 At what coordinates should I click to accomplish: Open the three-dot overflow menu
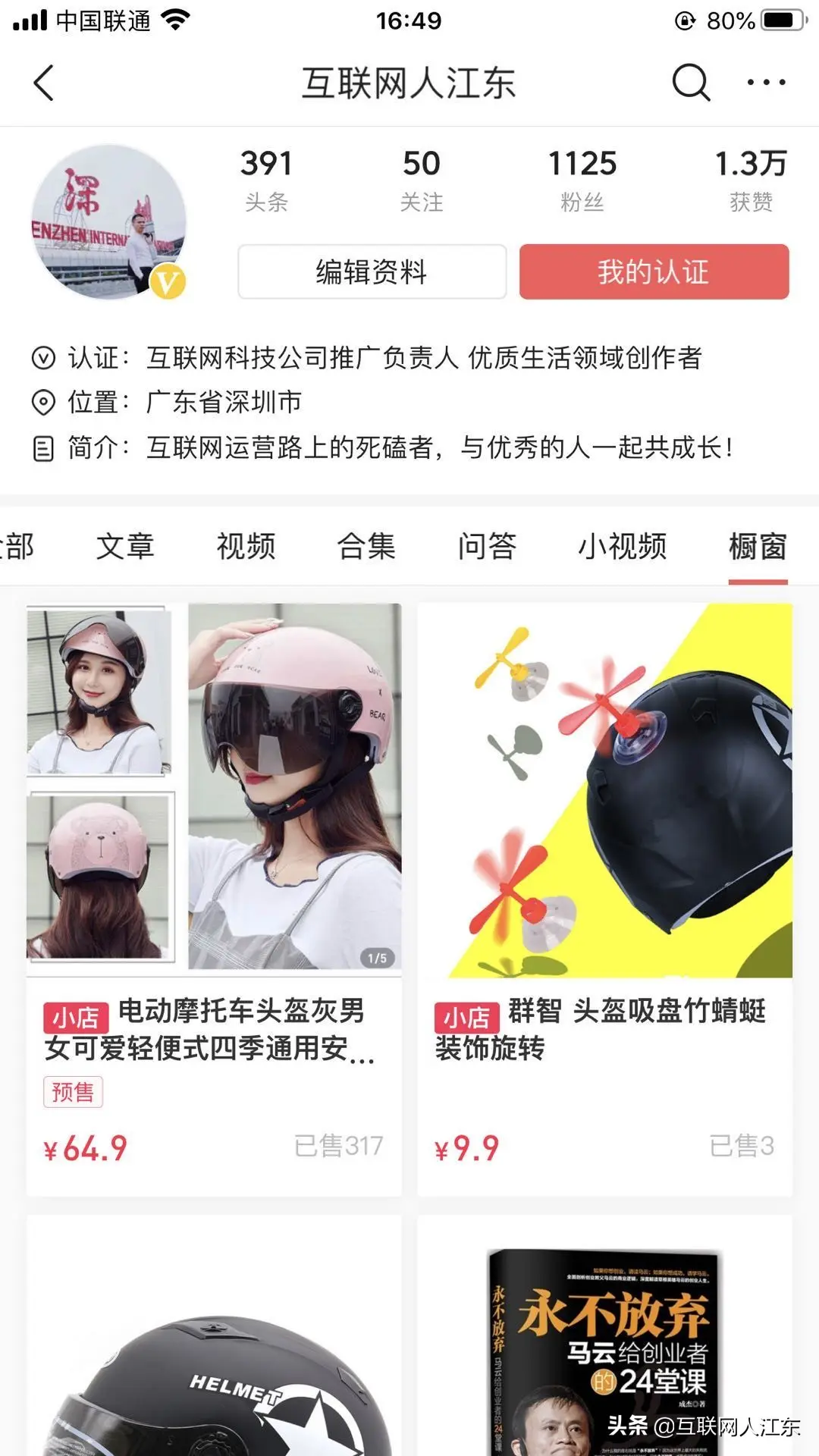click(766, 82)
